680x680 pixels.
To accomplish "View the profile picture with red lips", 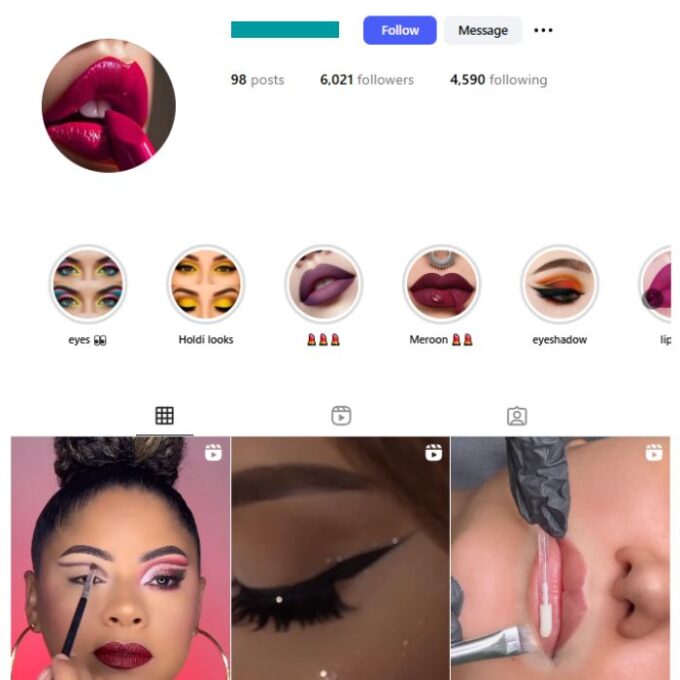I will click(108, 105).
